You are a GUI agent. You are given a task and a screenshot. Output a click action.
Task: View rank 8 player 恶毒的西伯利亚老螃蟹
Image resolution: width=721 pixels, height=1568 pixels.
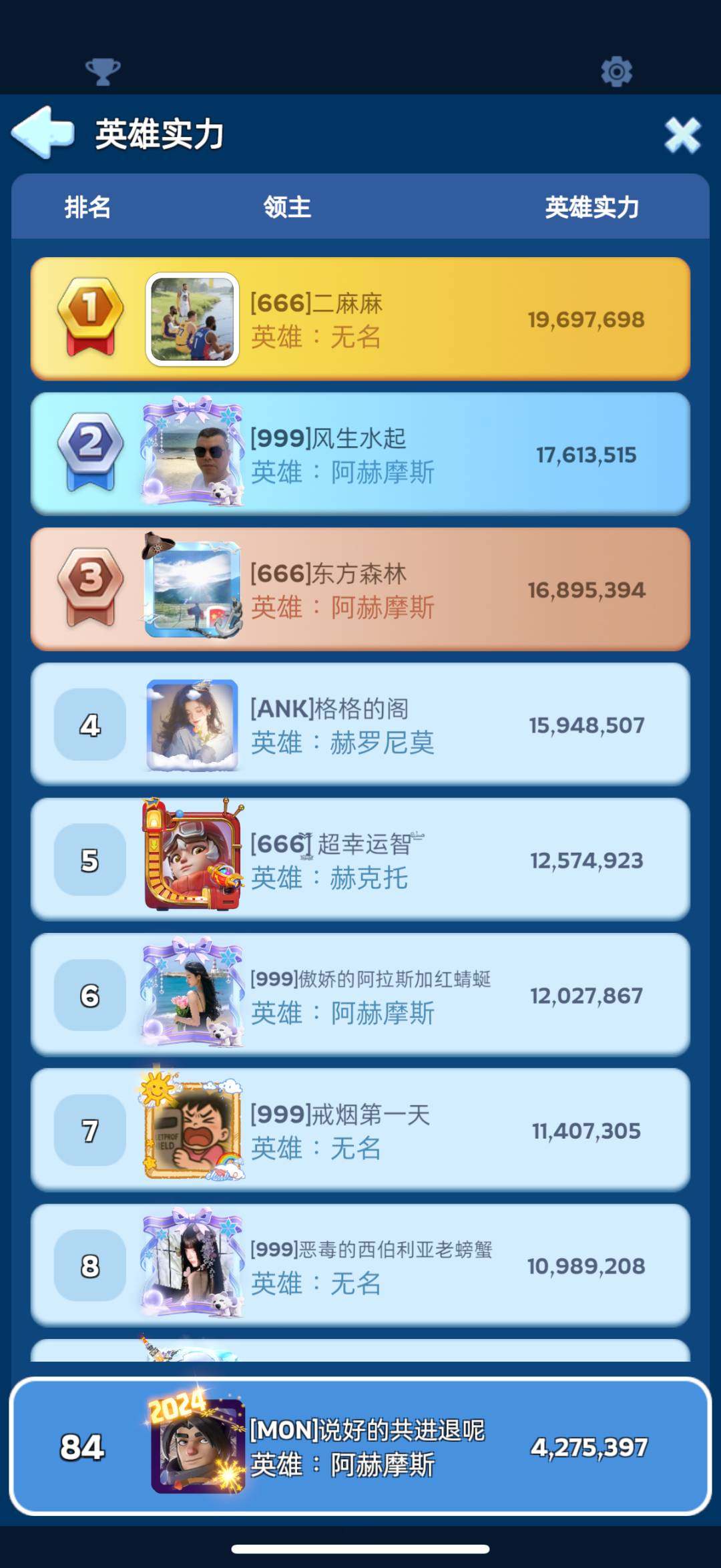[360, 1265]
